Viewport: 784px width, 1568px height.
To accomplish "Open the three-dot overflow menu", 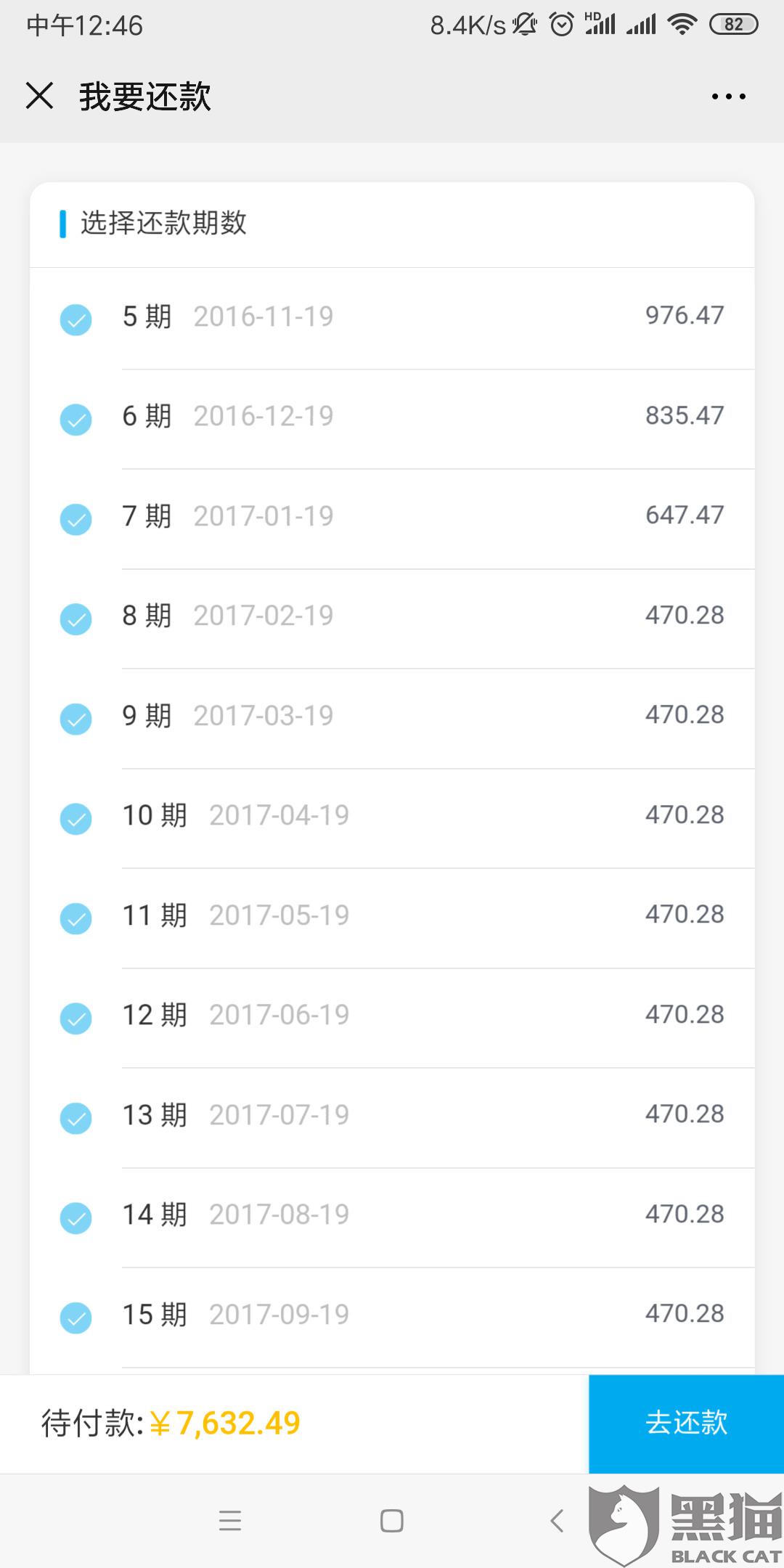I will [728, 97].
